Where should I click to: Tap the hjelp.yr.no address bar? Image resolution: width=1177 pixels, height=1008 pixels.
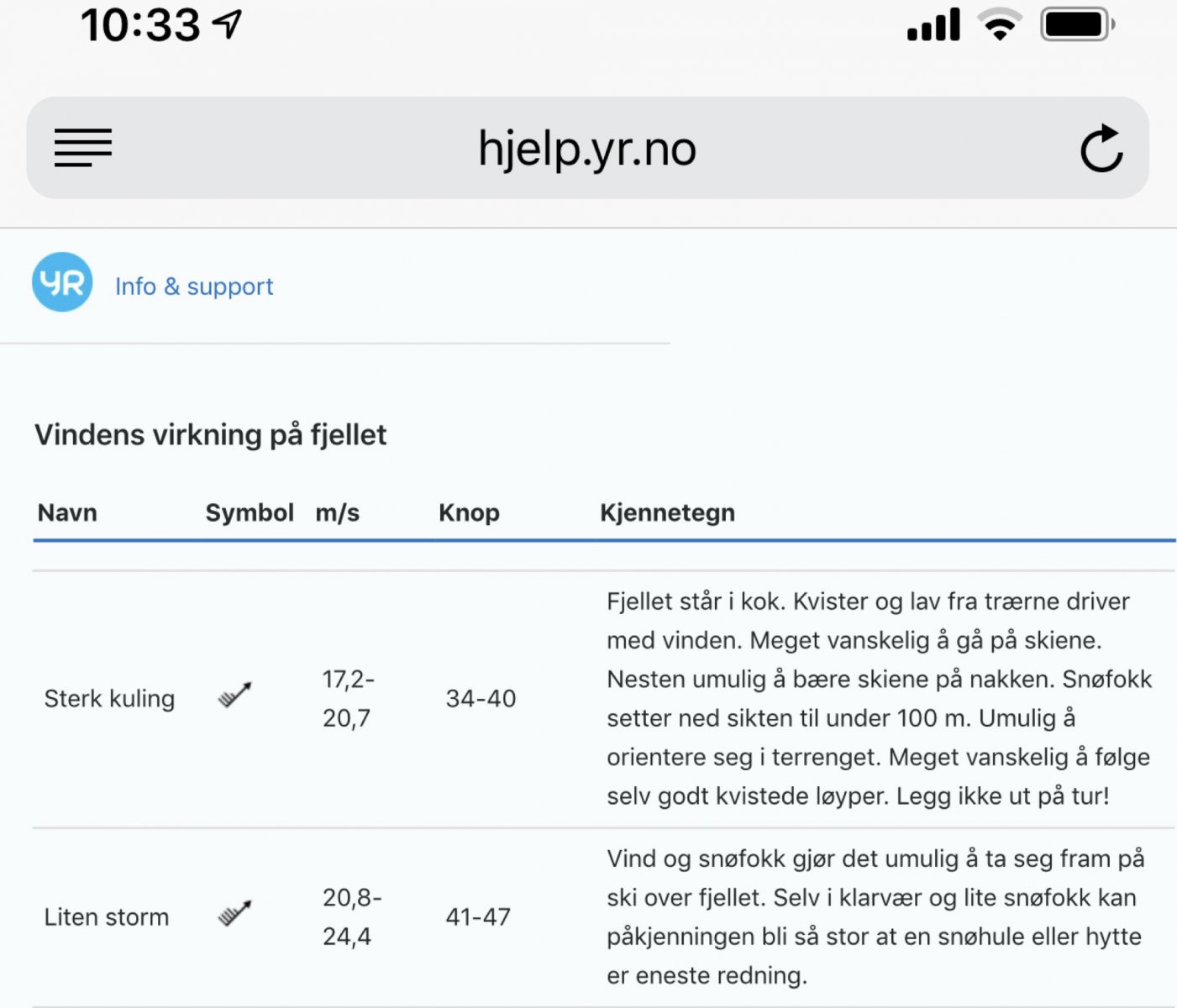(x=587, y=149)
